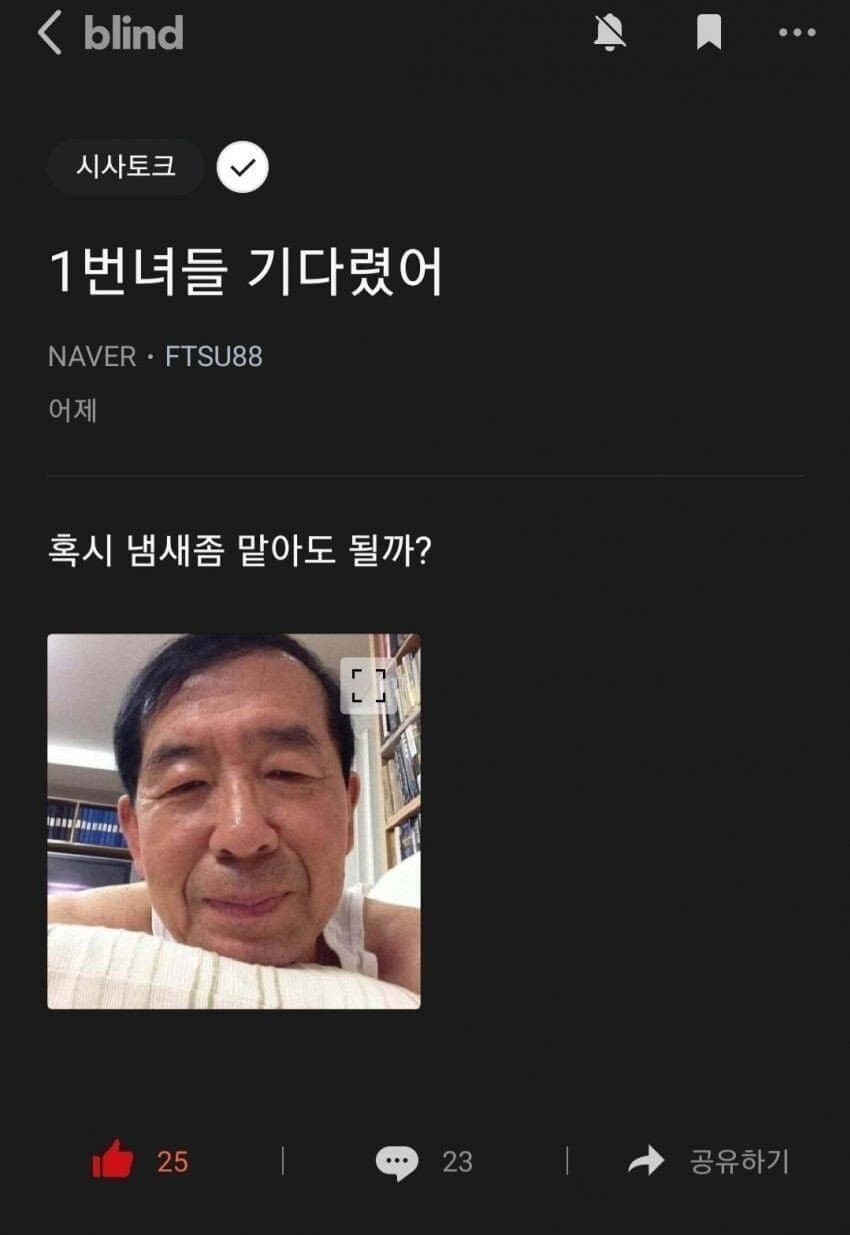Tap the checkmark badge next to 시사토크
The height and width of the screenshot is (1235, 850).
[243, 167]
